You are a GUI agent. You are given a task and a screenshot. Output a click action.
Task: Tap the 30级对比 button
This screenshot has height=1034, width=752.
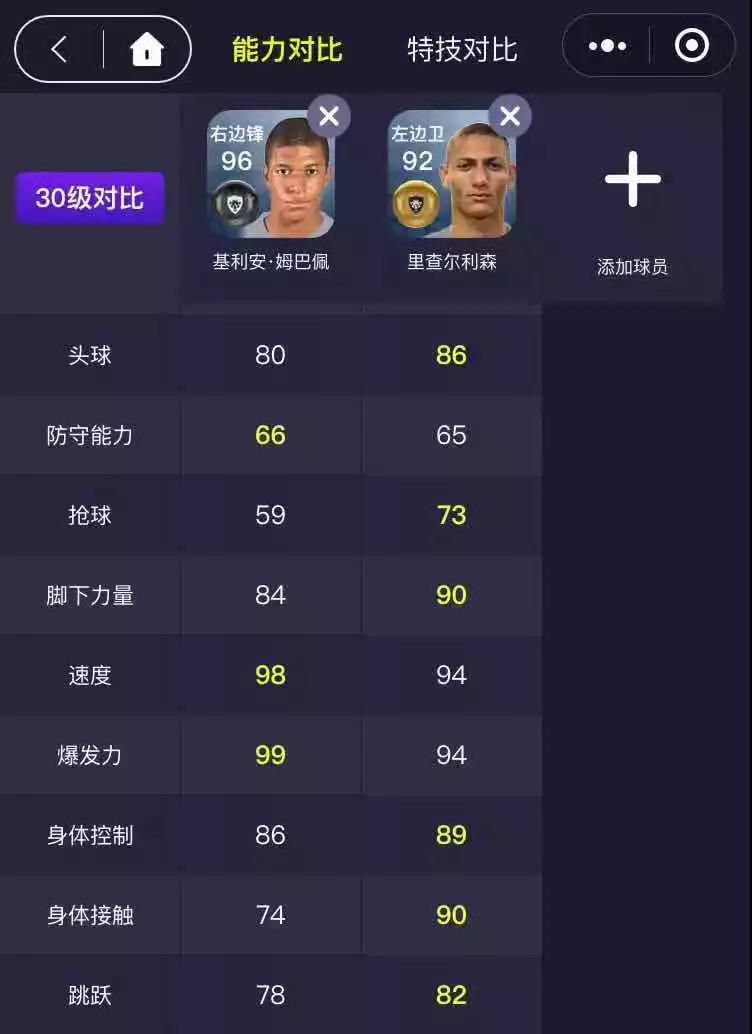tap(90, 198)
